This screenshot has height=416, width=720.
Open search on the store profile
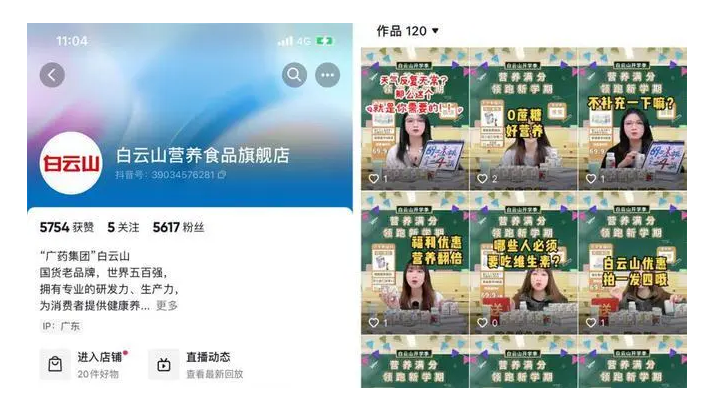tap(294, 75)
